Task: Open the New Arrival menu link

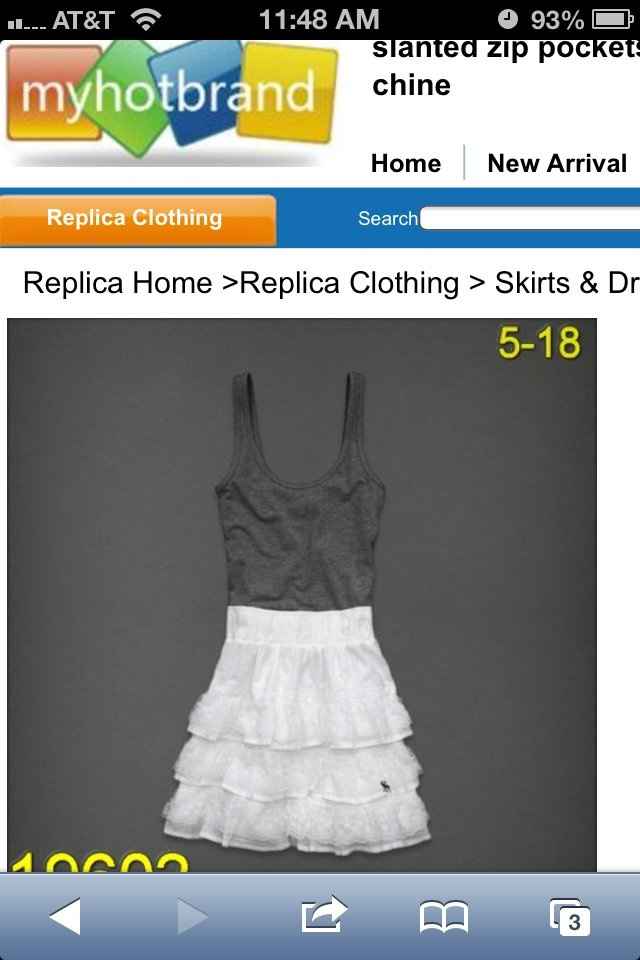Action: click(557, 164)
